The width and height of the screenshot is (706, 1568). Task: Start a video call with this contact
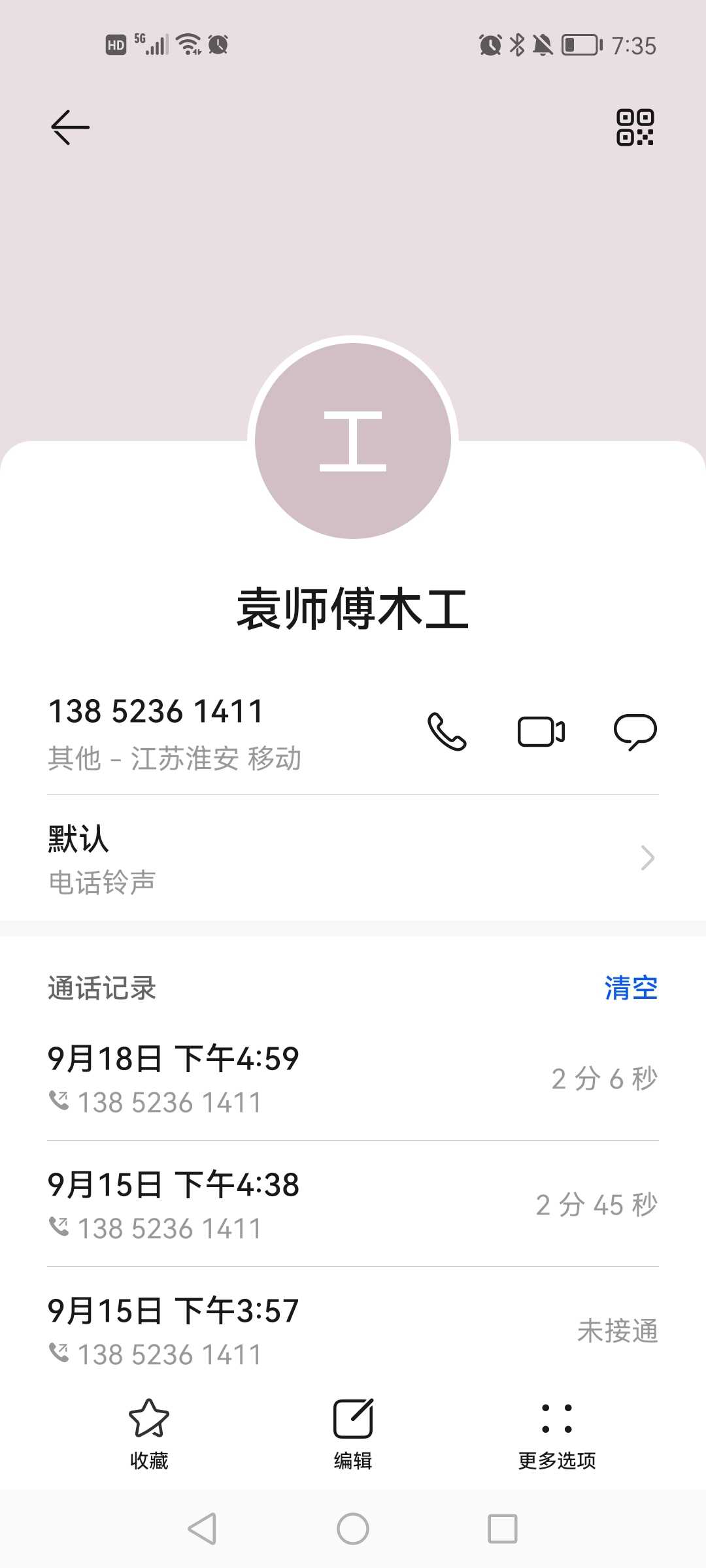[x=541, y=731]
